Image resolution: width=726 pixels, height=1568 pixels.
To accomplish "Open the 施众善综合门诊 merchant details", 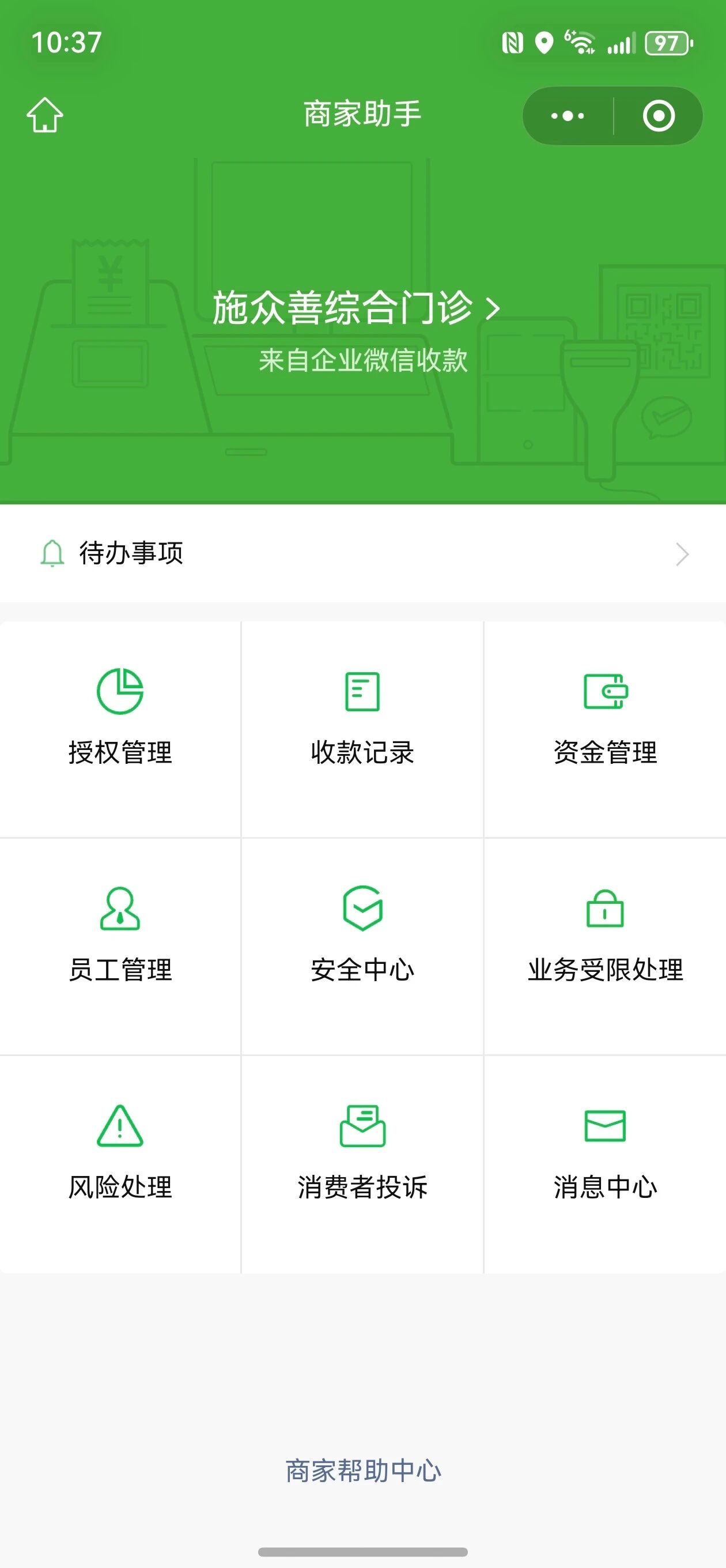I will click(x=356, y=308).
